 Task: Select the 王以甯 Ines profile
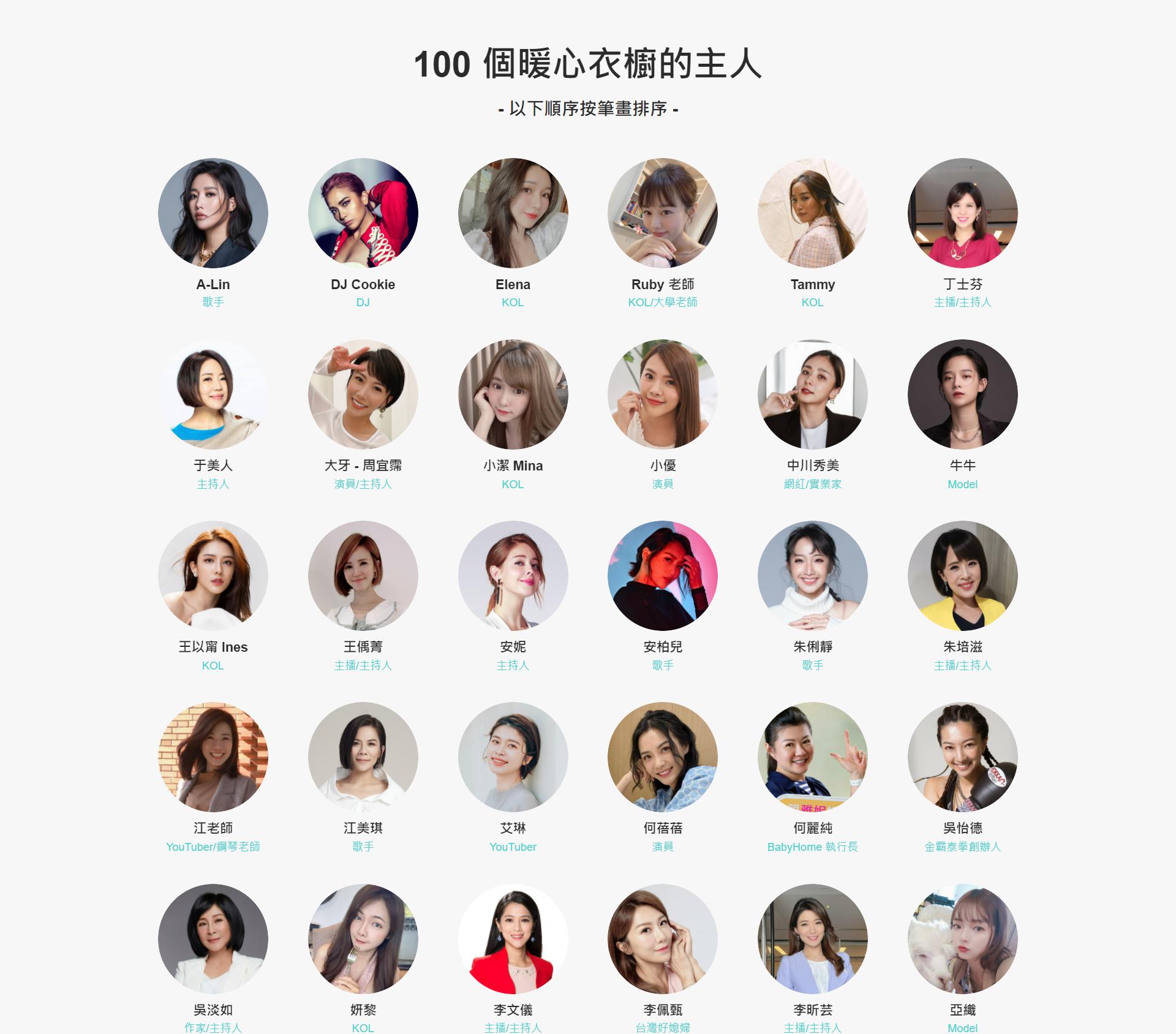[213, 576]
